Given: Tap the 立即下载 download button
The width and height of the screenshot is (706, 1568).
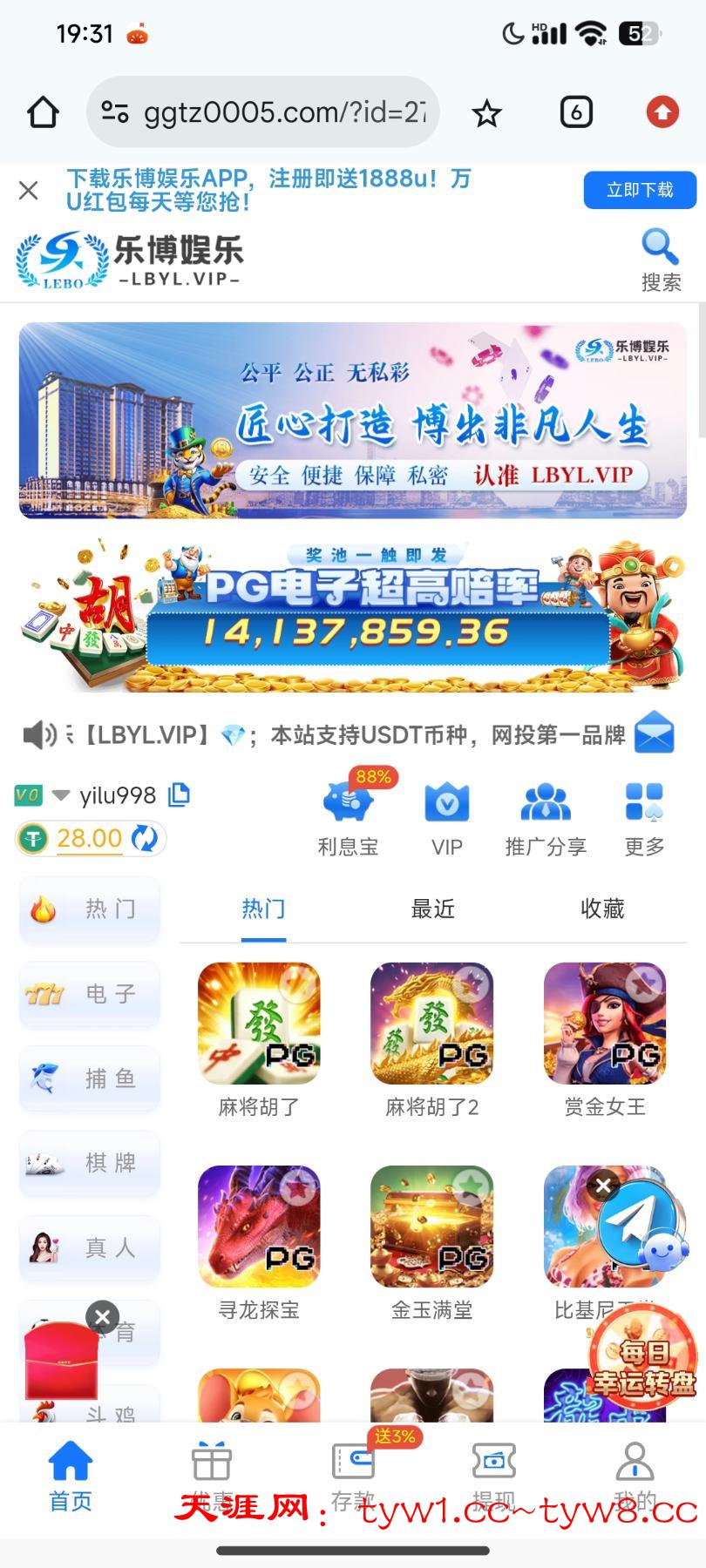Looking at the screenshot, I should click(x=640, y=190).
